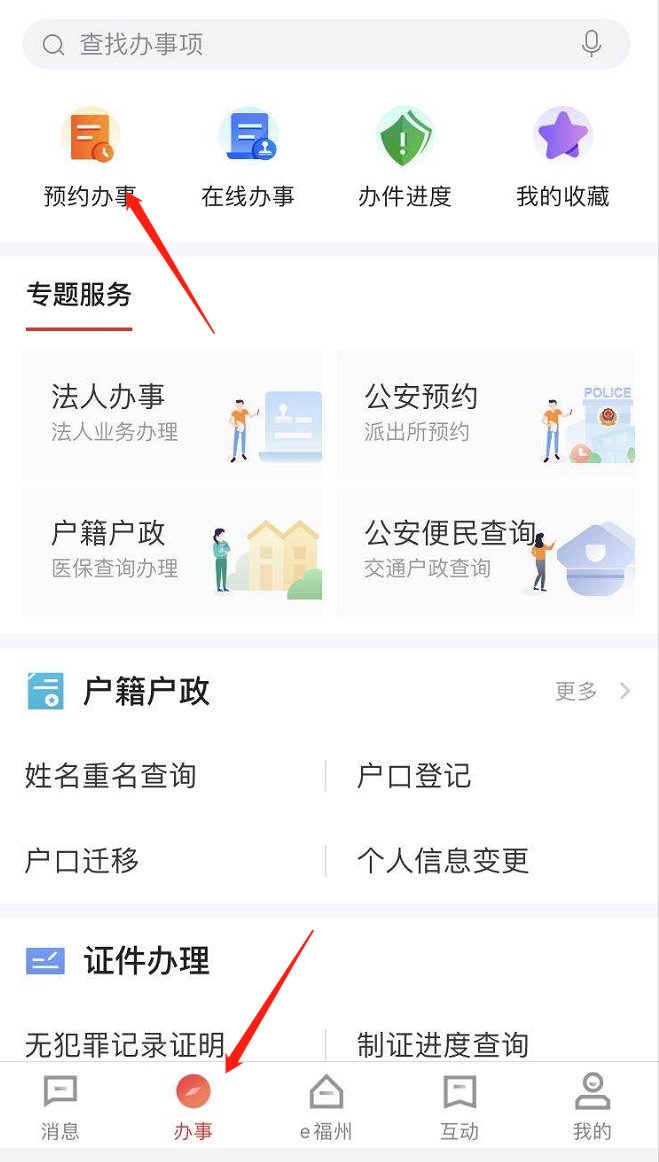The image size is (659, 1162).
Task: Select 户口迁移
Action: point(82,860)
